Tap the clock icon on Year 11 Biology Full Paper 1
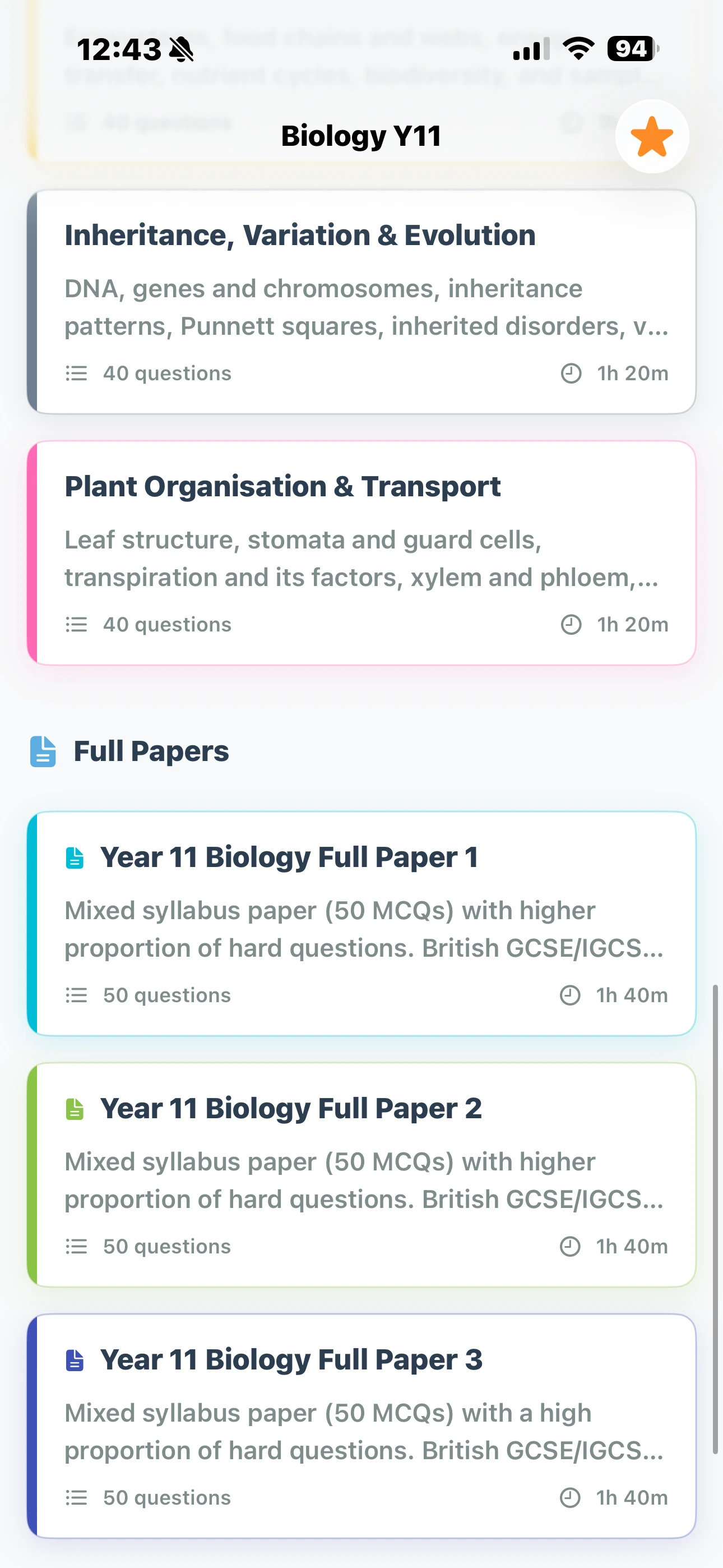 (569, 995)
